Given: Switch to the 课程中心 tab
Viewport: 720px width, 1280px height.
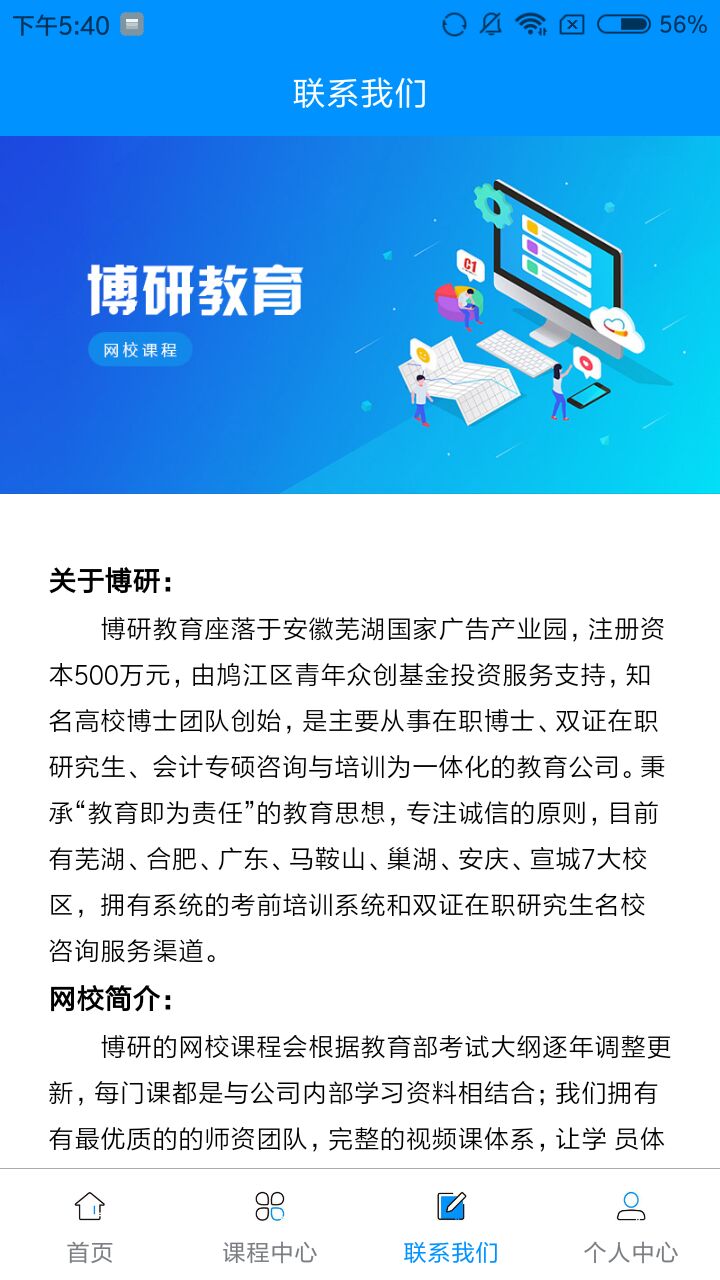Looking at the screenshot, I should tap(270, 1224).
